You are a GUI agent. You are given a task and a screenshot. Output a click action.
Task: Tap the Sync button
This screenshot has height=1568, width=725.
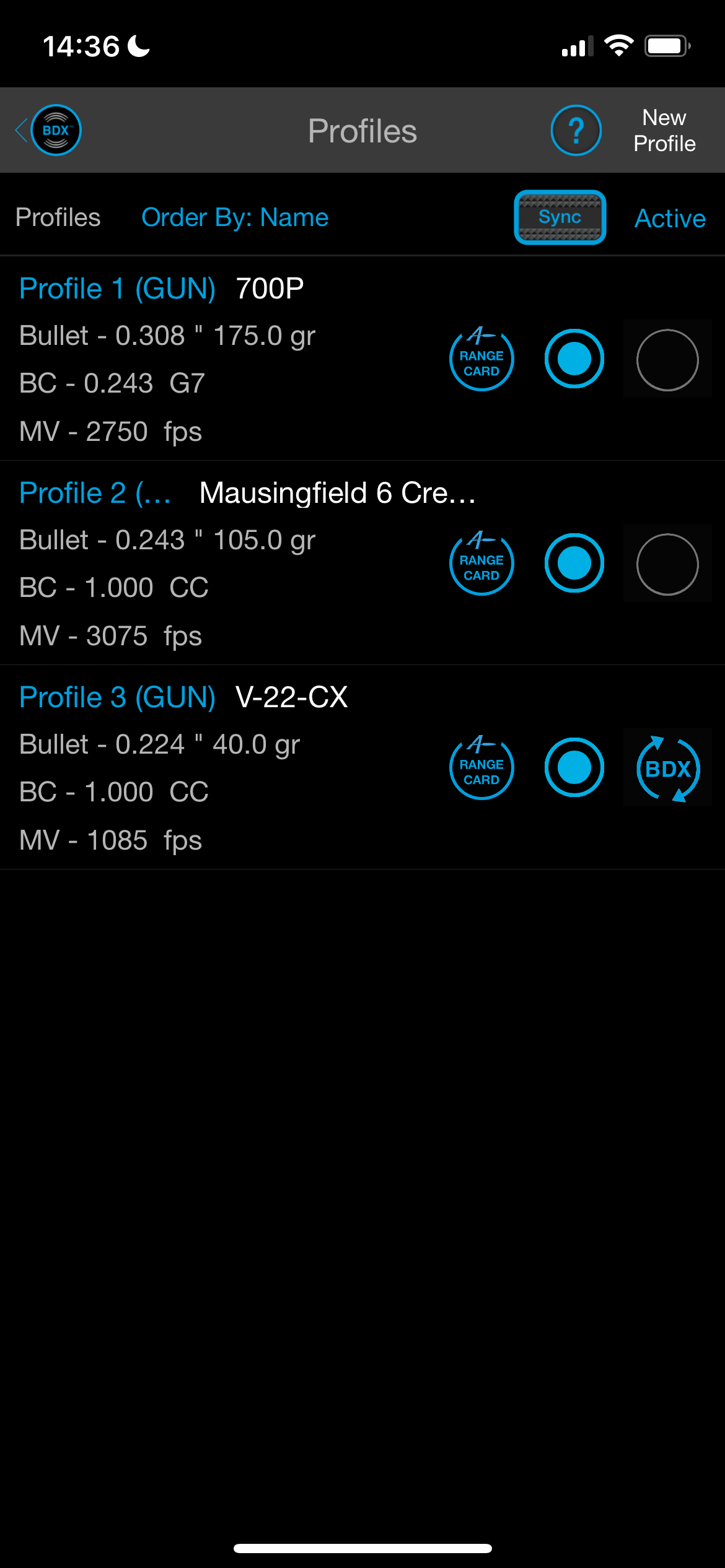pyautogui.click(x=560, y=217)
